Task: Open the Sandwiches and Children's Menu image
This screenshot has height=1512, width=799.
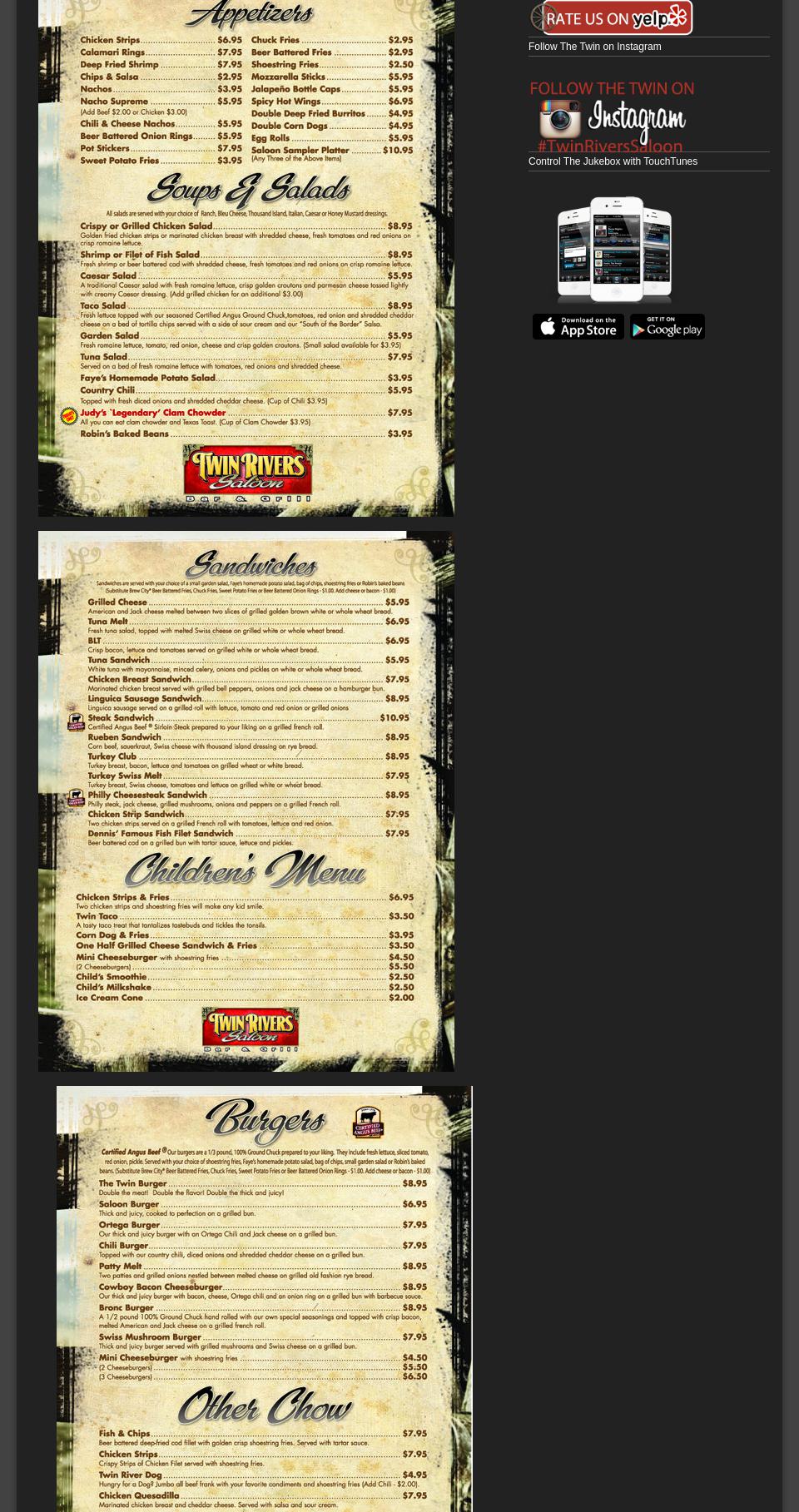Action: pyautogui.click(x=246, y=801)
